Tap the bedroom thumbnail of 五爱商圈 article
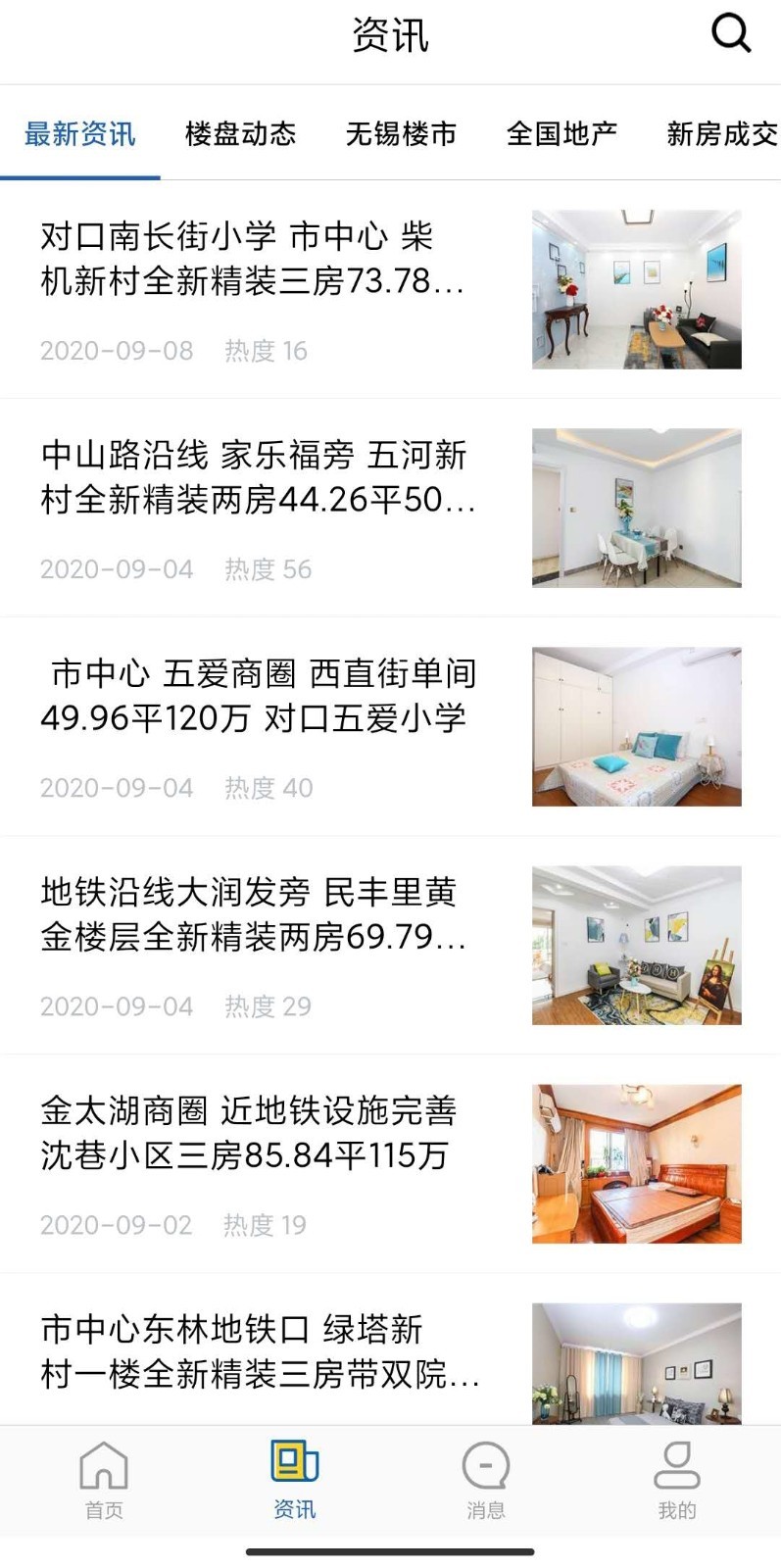Image resolution: width=781 pixels, height=1568 pixels. pos(638,725)
